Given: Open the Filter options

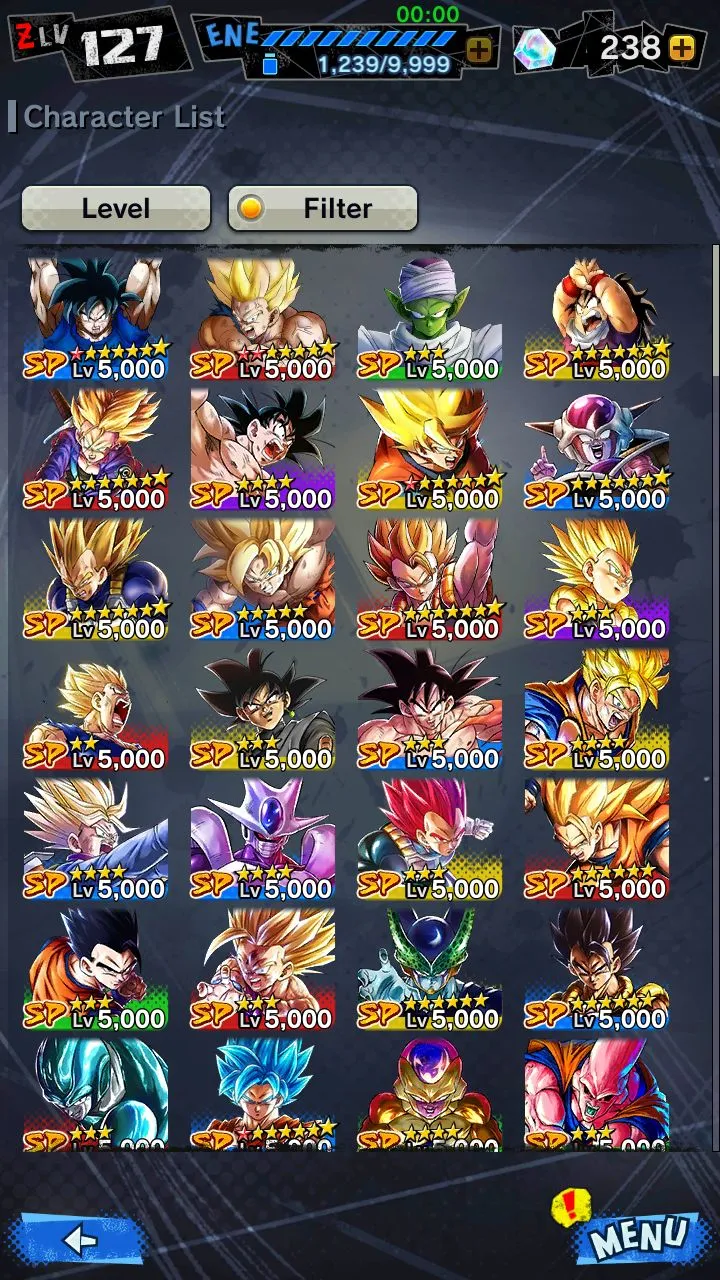Looking at the screenshot, I should pyautogui.click(x=322, y=208).
